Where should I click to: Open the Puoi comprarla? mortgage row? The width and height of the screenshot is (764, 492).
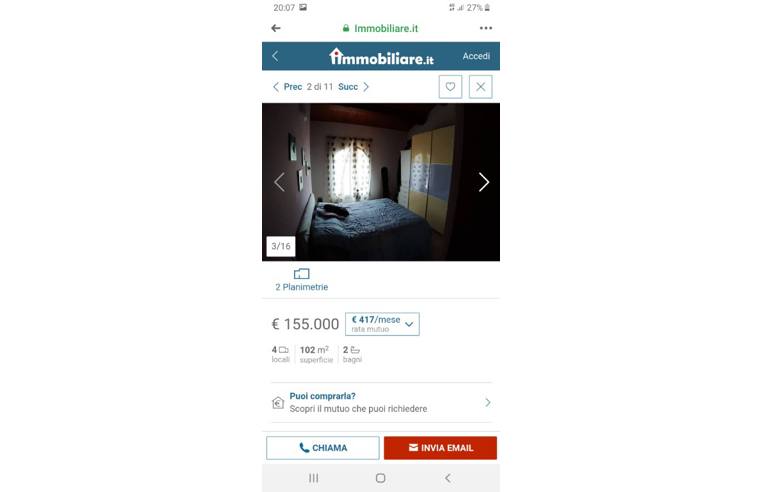(x=381, y=402)
